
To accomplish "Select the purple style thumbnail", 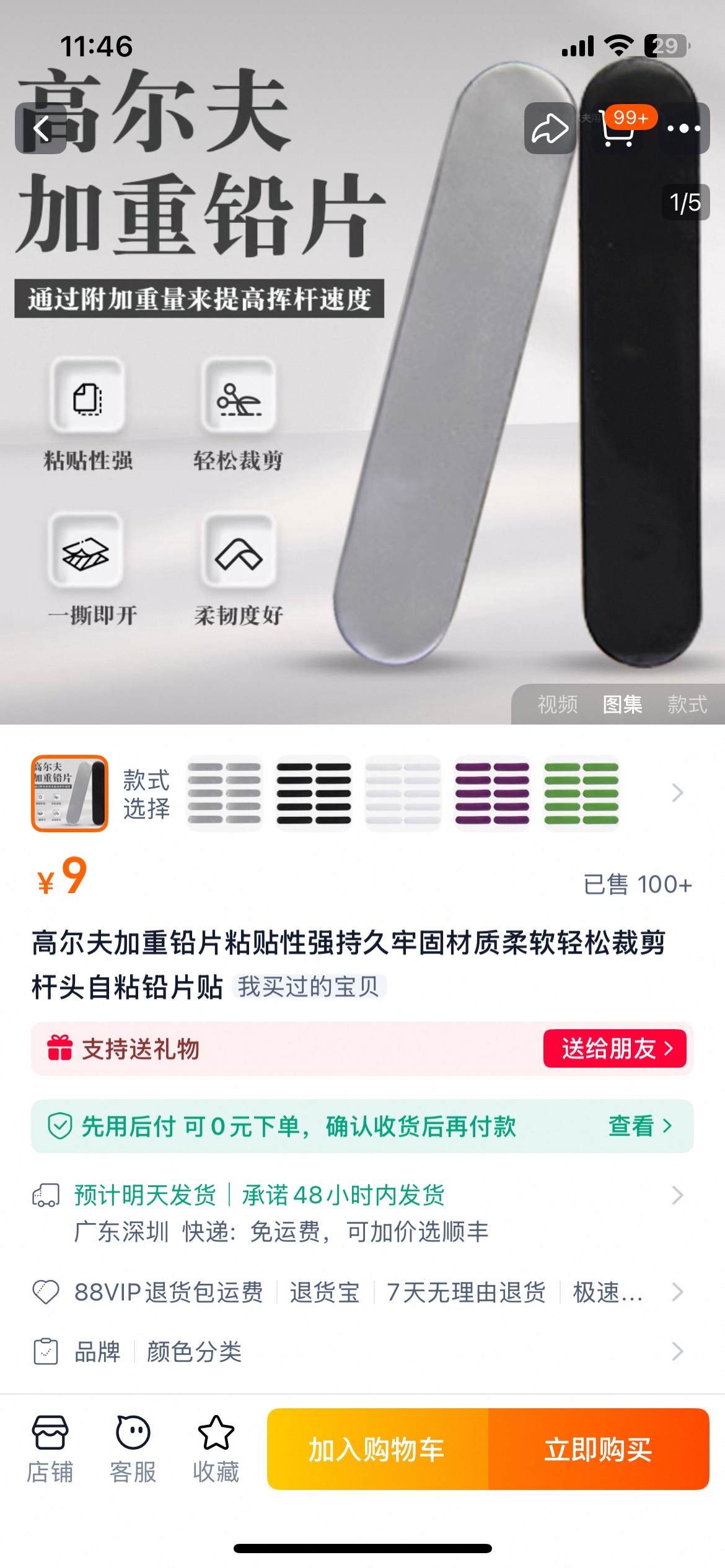I will [492, 793].
